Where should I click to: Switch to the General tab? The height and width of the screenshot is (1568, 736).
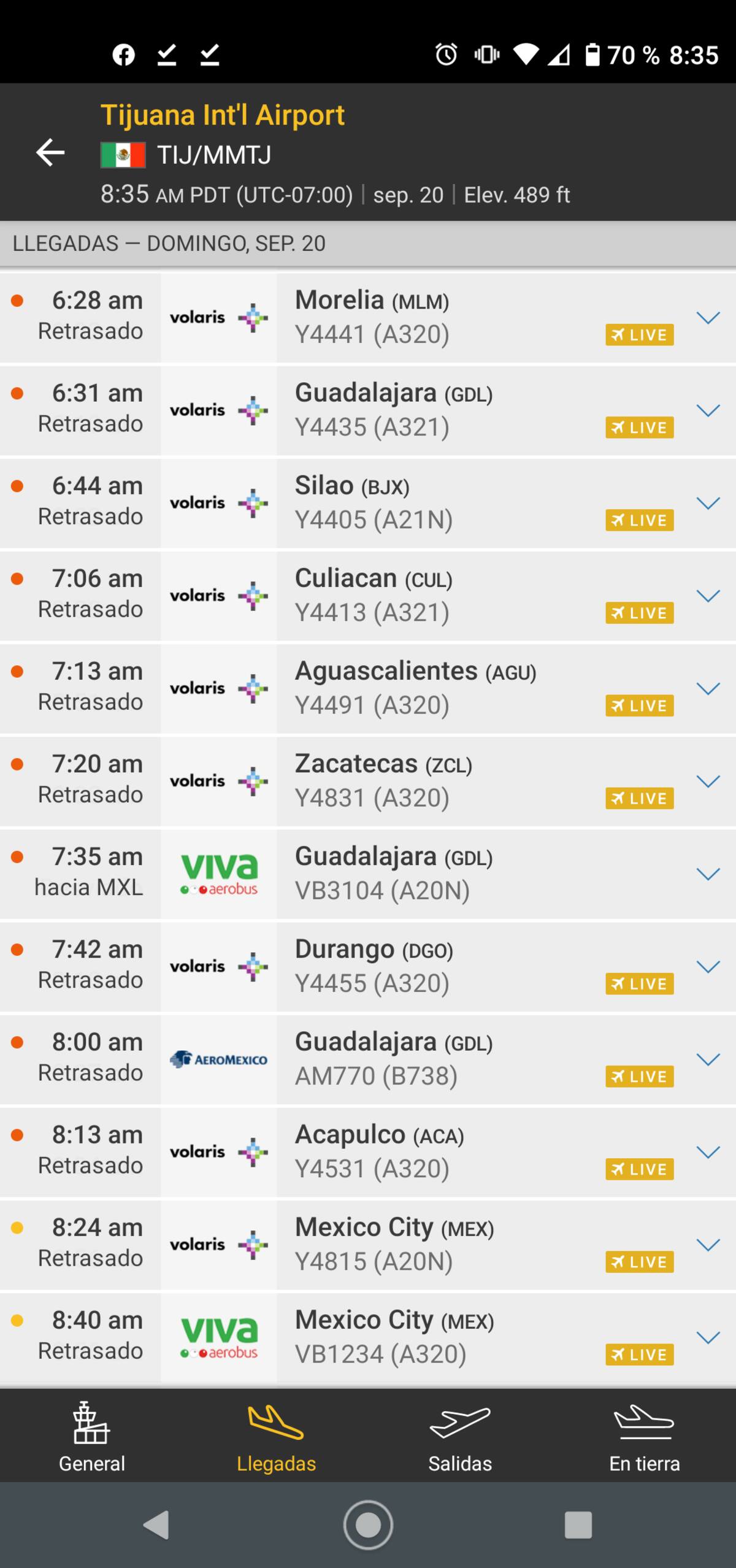92,1436
